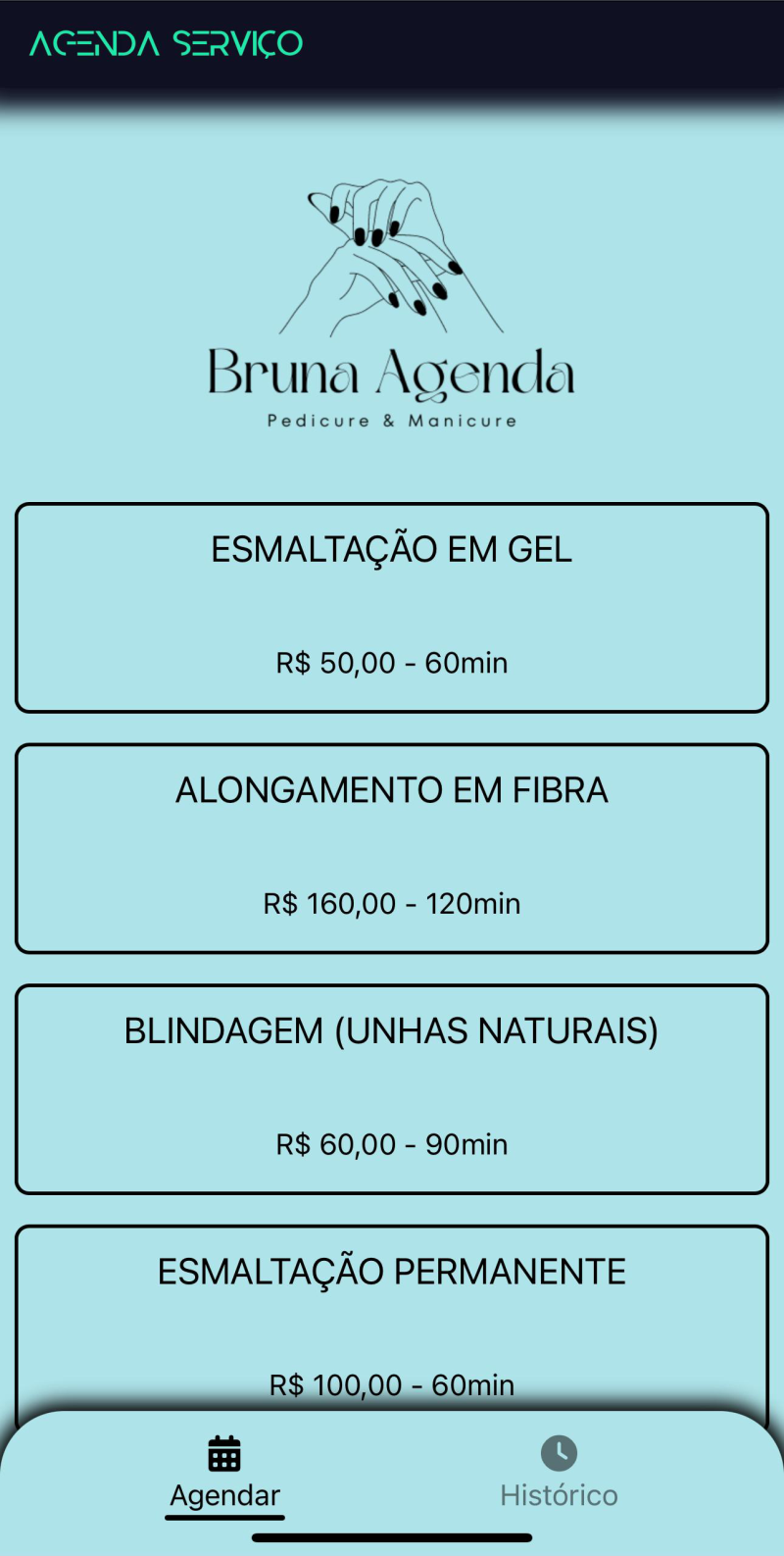Tap the R$ 50,00 - 60min price text
The width and height of the screenshot is (784, 1556).
[x=391, y=663]
